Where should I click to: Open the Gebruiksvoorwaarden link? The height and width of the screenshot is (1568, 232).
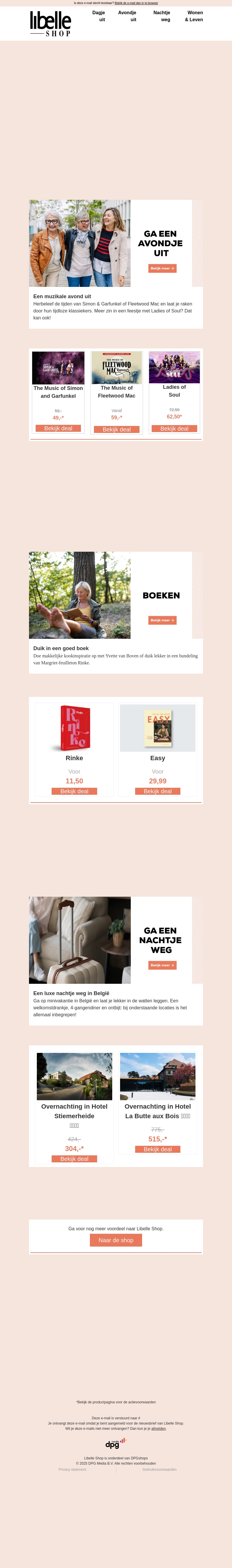[x=159, y=1469]
